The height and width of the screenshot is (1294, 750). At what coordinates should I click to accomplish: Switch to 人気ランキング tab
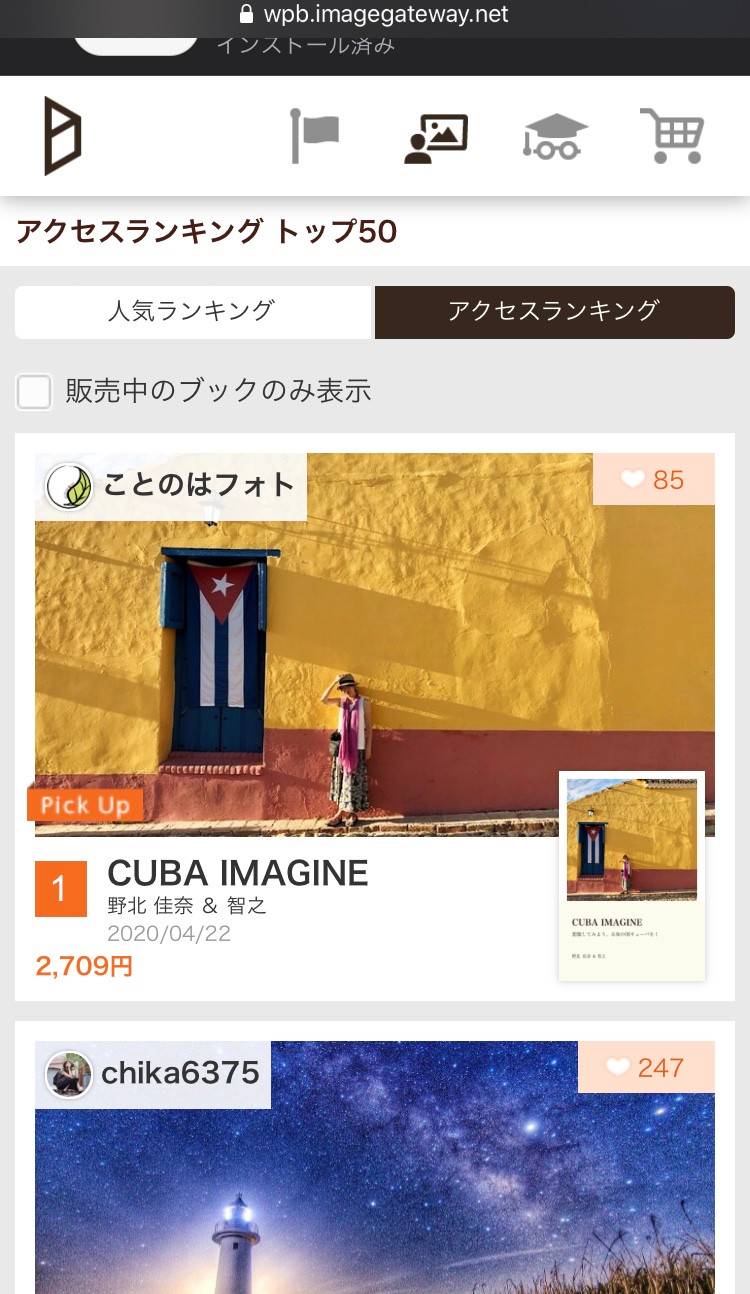(192, 312)
